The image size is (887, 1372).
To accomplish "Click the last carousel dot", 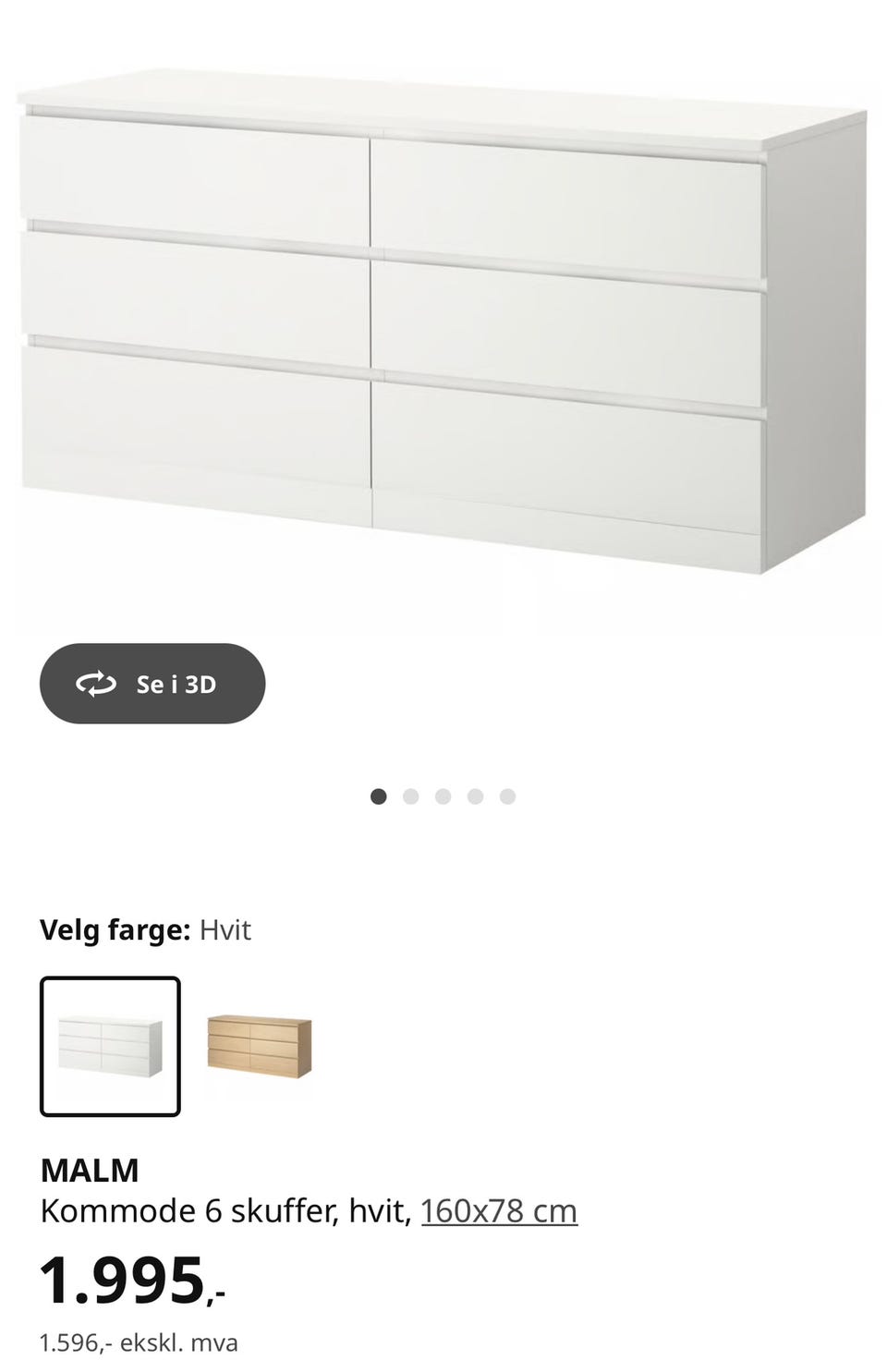I will 507,795.
